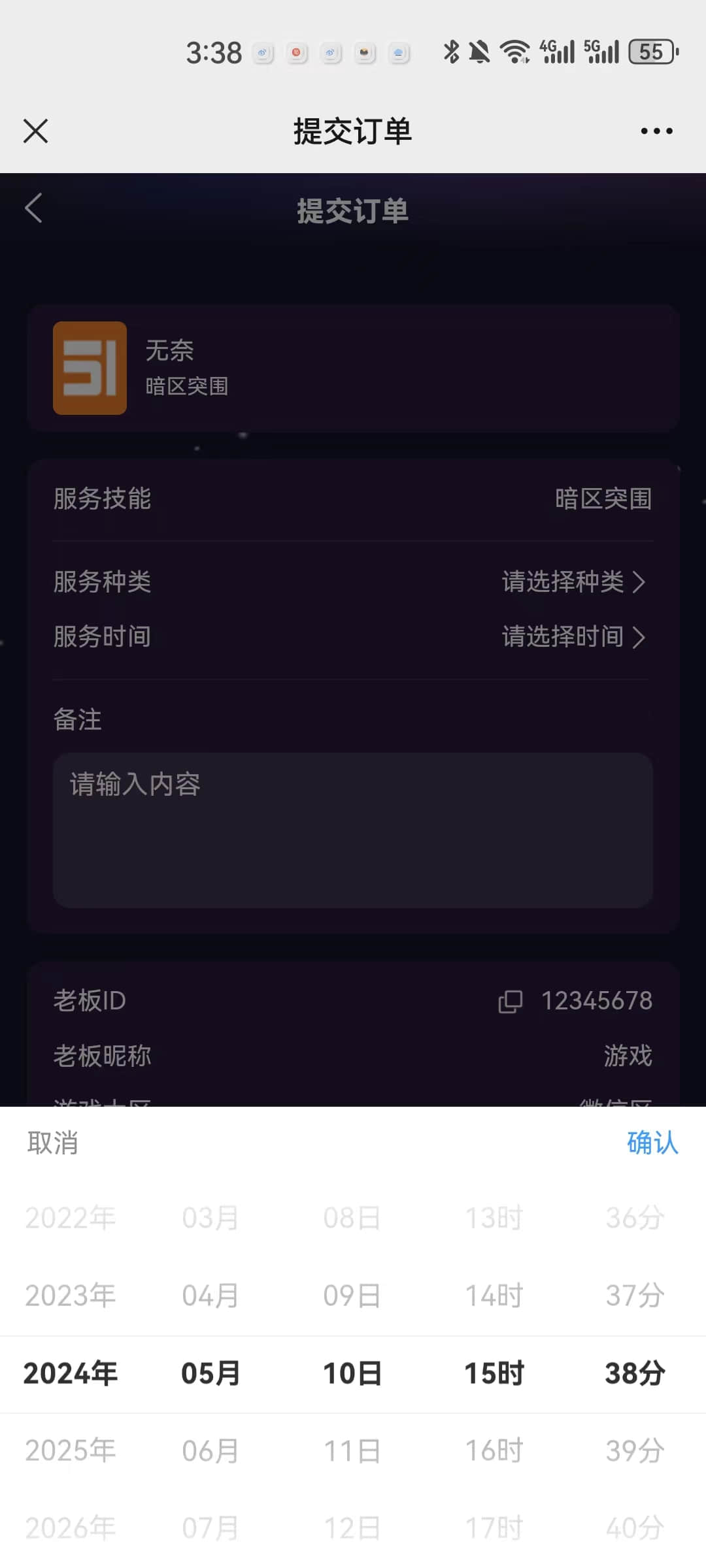Choose 37分 in the minute column

pyautogui.click(x=635, y=1295)
